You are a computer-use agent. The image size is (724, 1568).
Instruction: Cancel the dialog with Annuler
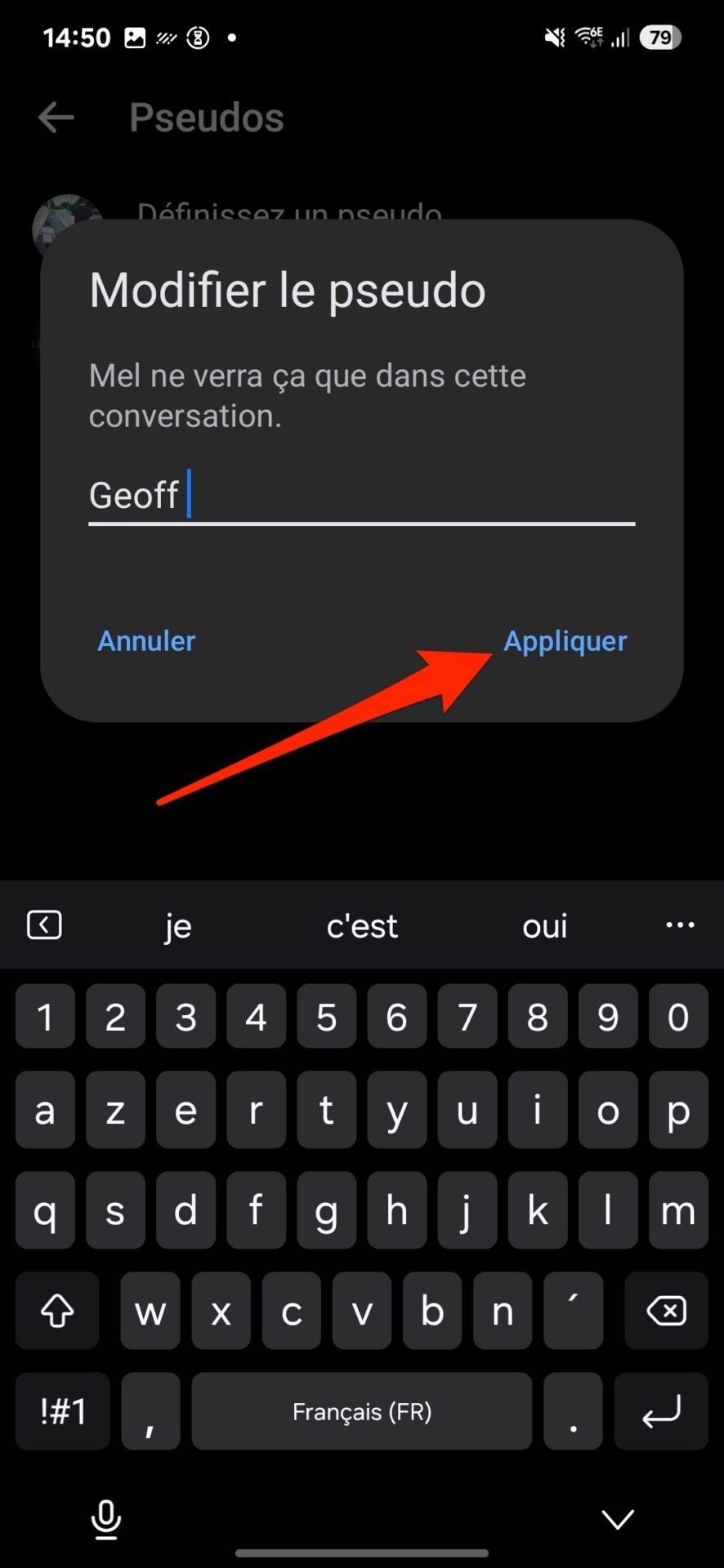pos(146,641)
